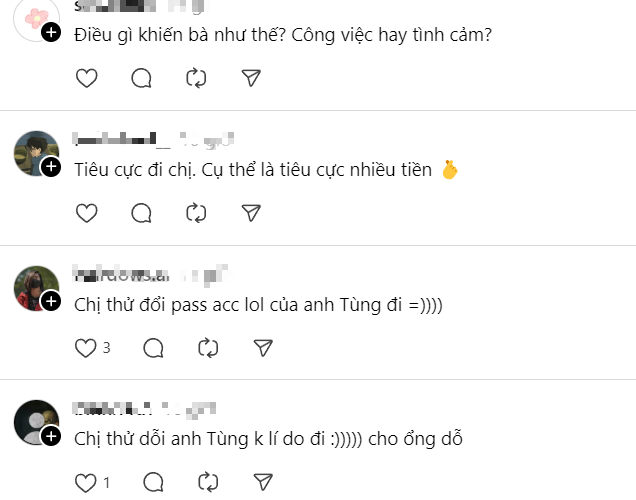The height and width of the screenshot is (500, 636).
Task: Reply to the "đổi pass acc lol" comment
Action: pyautogui.click(x=153, y=347)
